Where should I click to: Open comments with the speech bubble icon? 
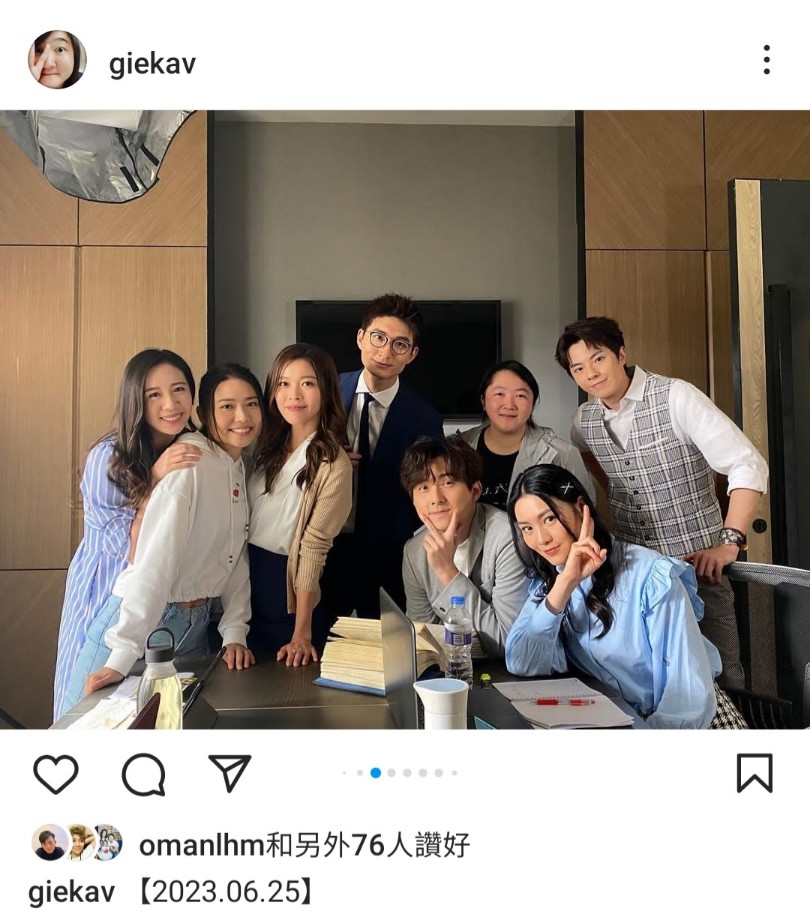point(143,773)
